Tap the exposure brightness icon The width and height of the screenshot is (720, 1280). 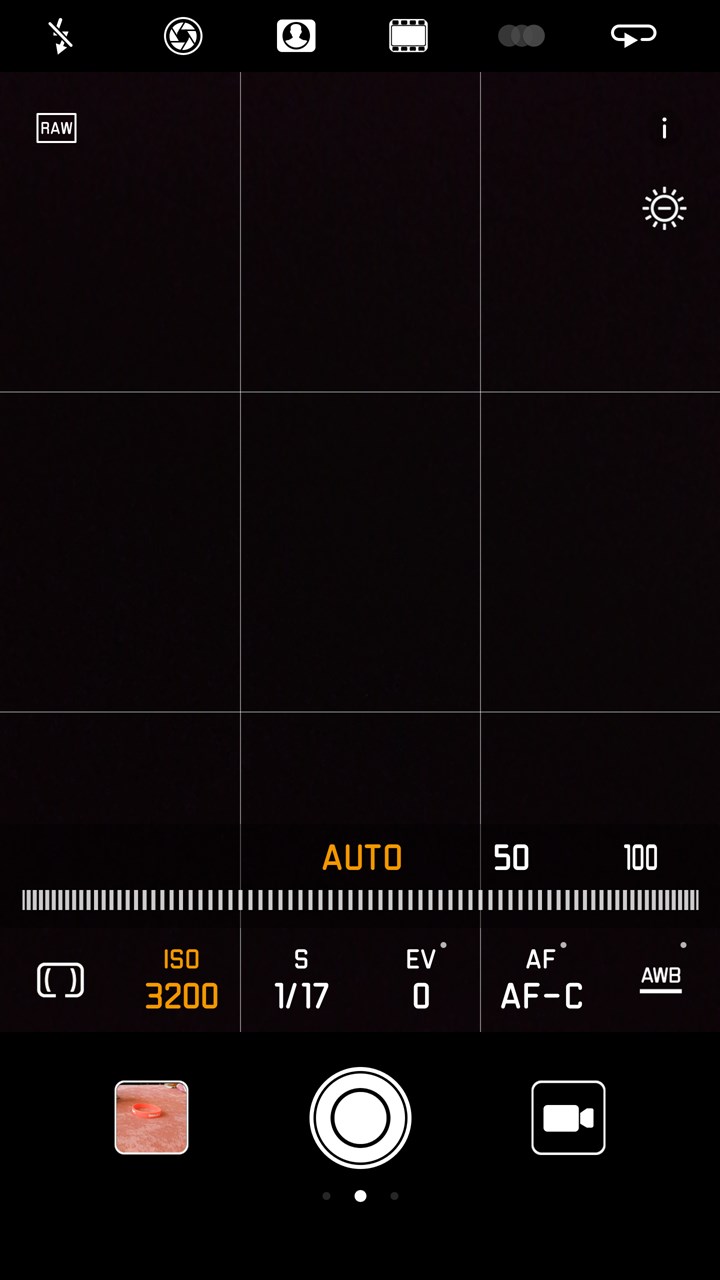664,208
